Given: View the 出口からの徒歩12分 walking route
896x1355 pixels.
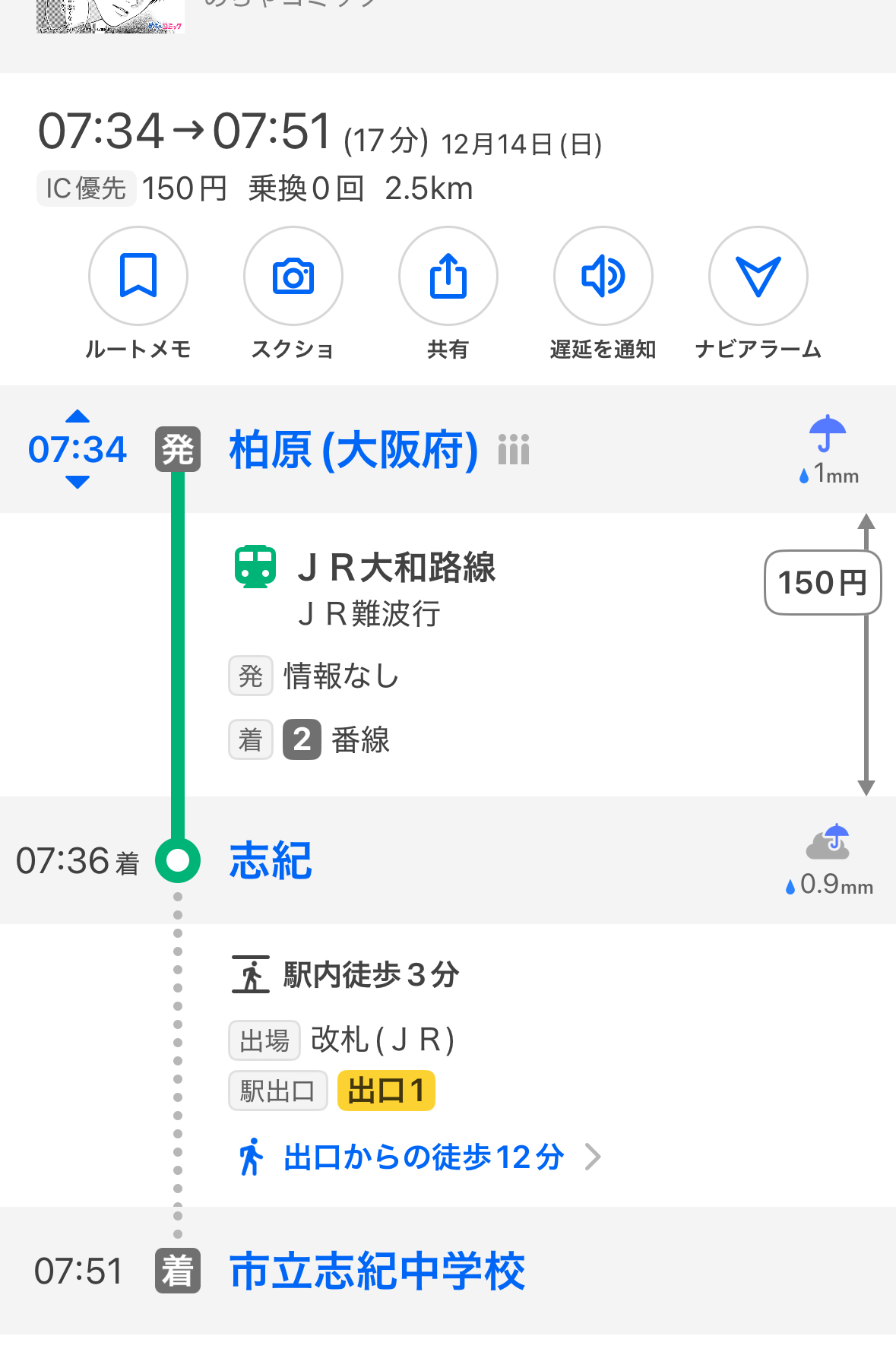Looking at the screenshot, I should [x=423, y=1157].
